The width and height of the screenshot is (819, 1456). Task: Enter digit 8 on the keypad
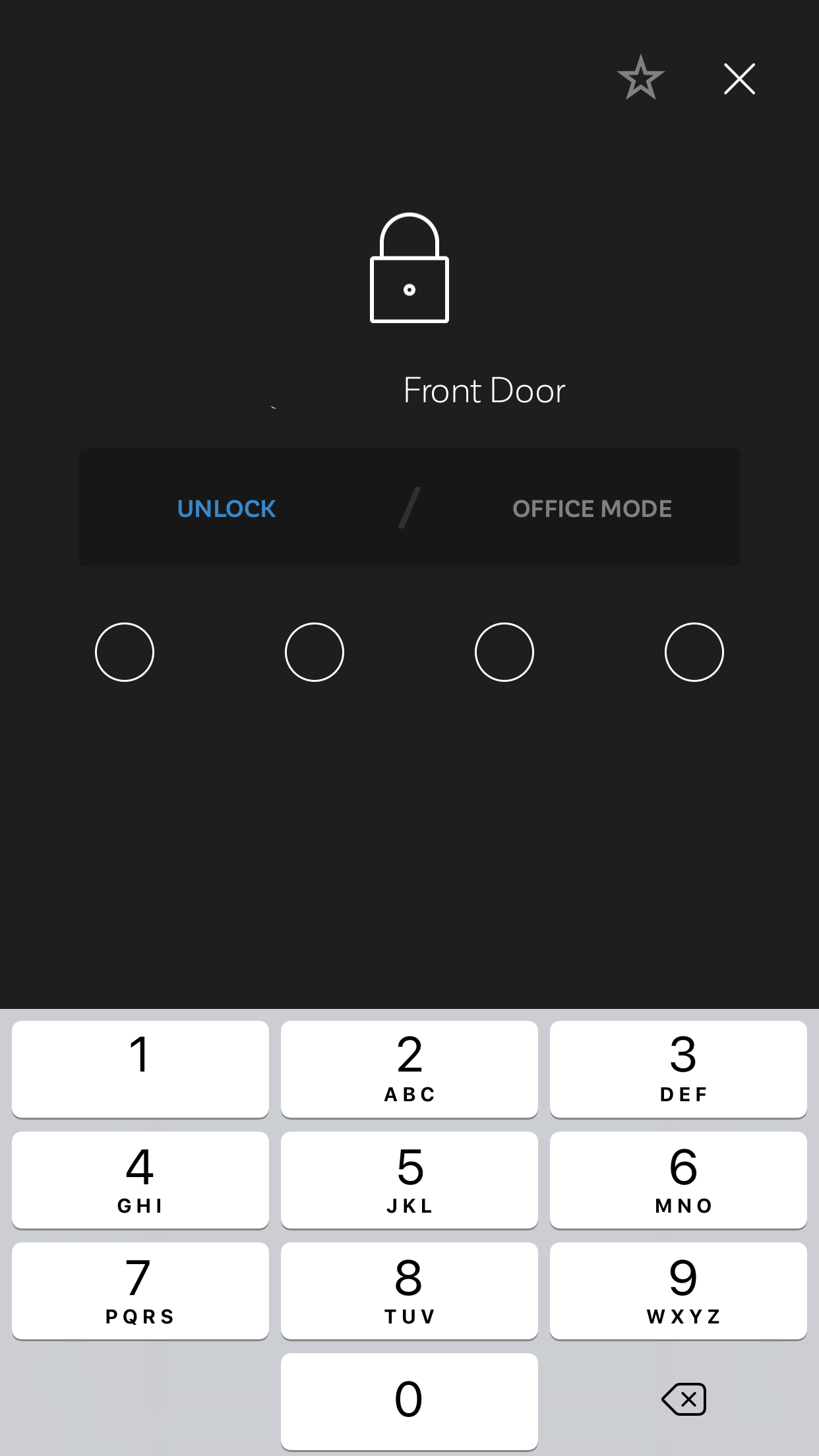tap(409, 1290)
